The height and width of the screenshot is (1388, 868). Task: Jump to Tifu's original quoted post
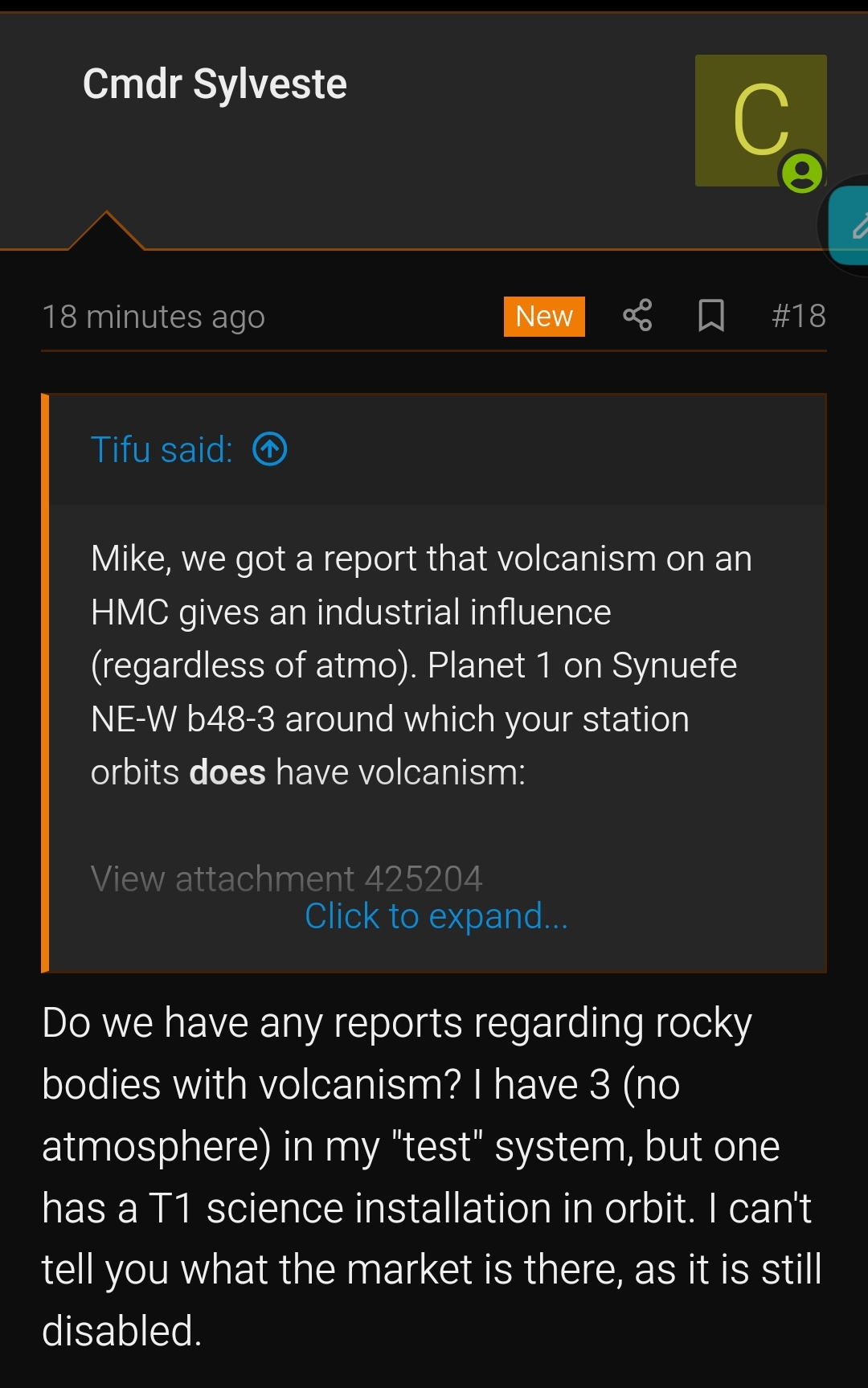coord(270,448)
